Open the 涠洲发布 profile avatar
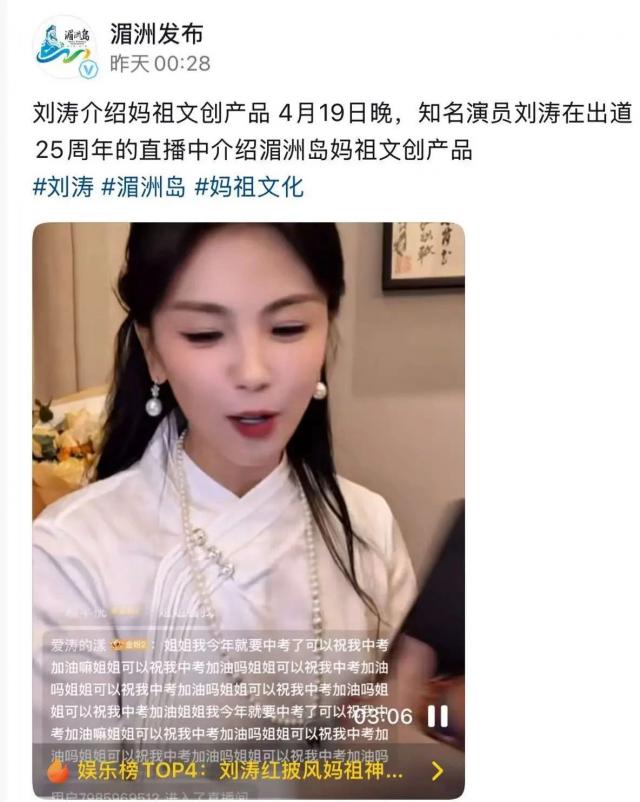This screenshot has width=640, height=802. pyautogui.click(x=64, y=47)
